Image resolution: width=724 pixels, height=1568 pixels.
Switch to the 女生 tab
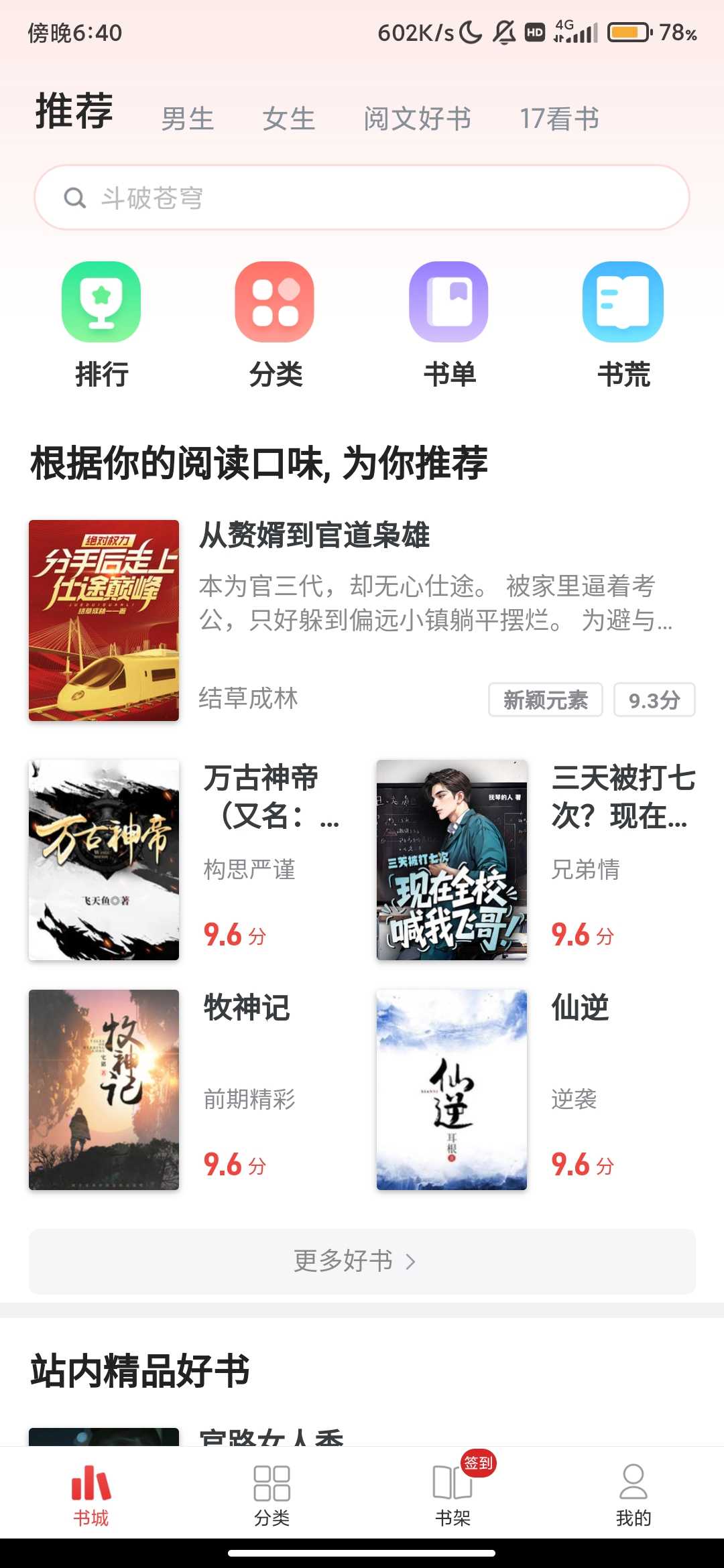[288, 119]
